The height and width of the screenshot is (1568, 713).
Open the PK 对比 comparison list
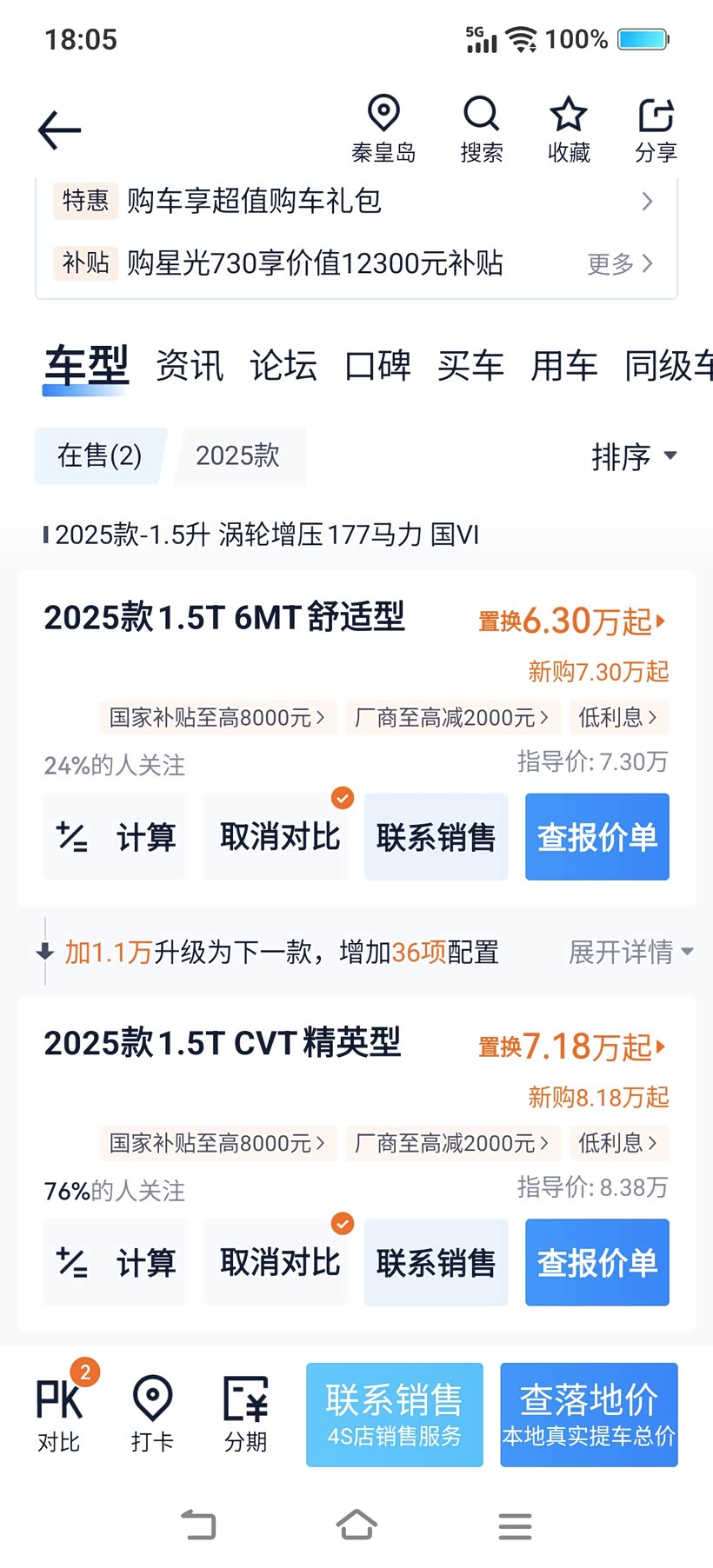pyautogui.click(x=60, y=1413)
